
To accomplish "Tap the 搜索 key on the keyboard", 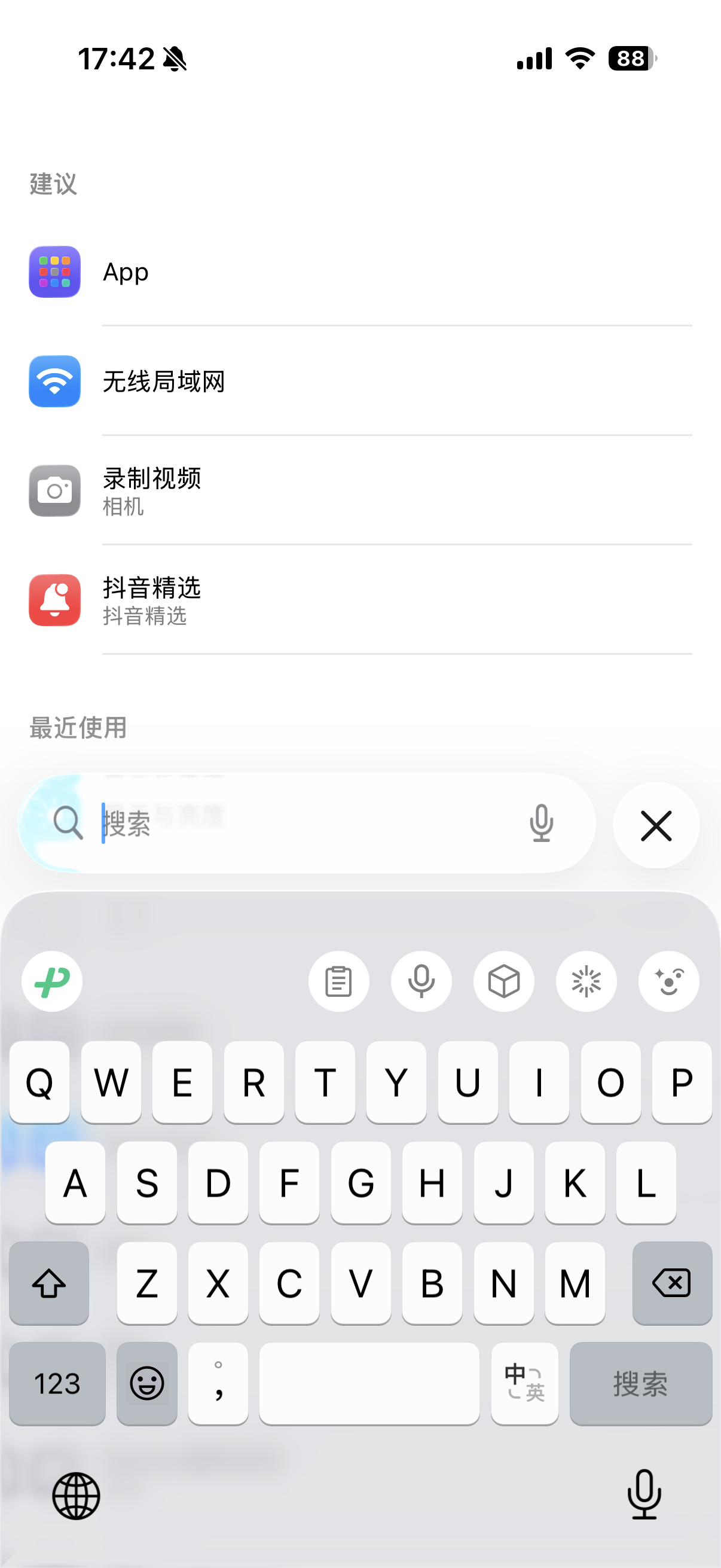I will pos(641,1383).
